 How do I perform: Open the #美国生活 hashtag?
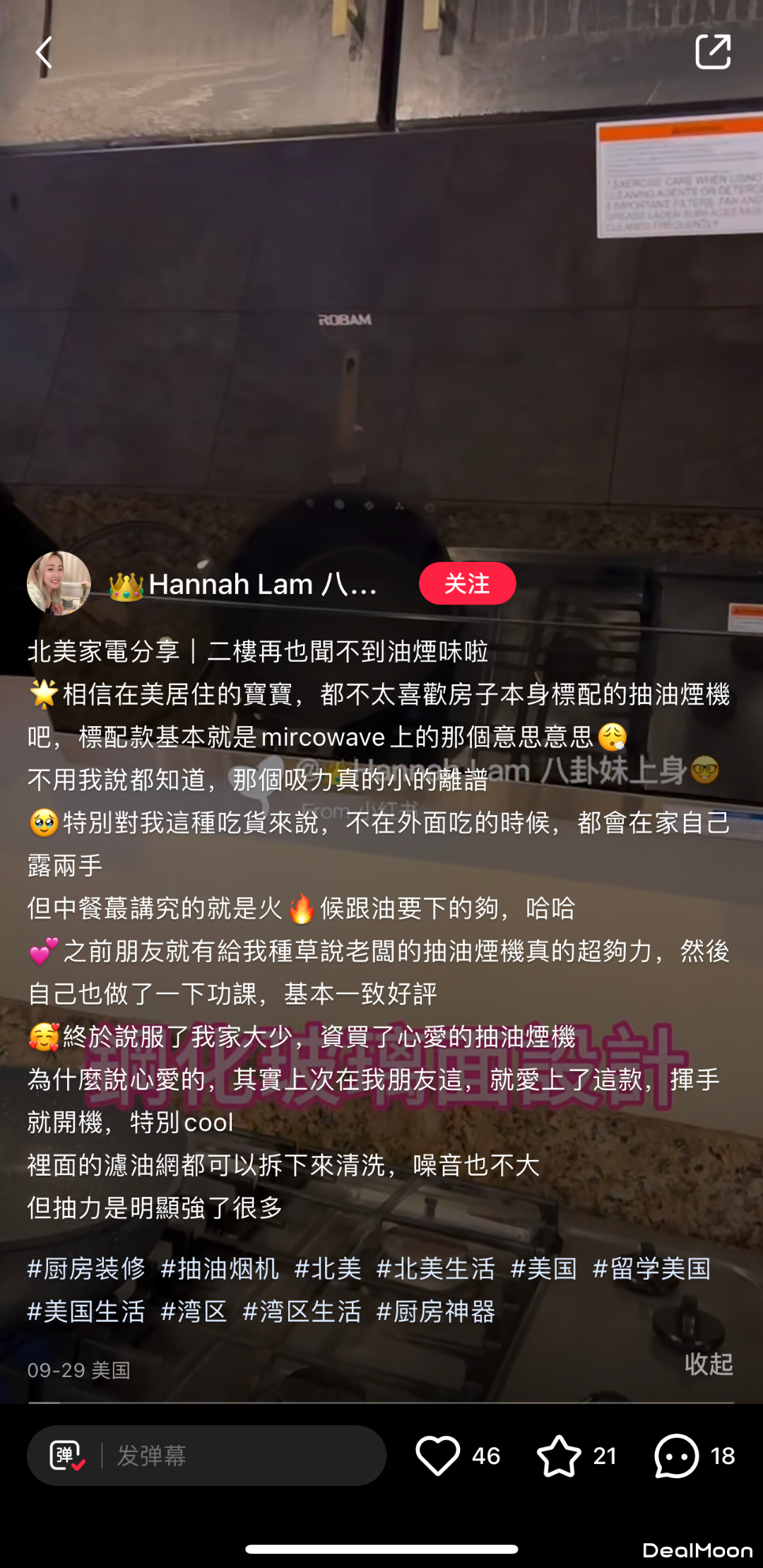(x=86, y=1312)
